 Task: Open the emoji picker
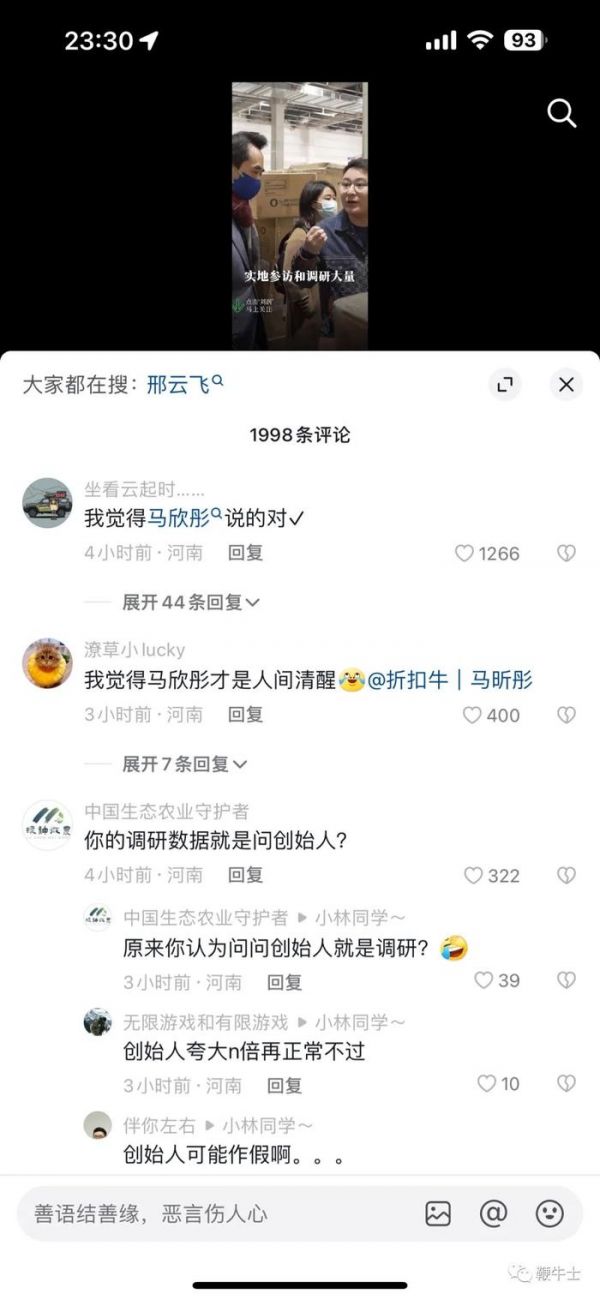coord(549,1214)
